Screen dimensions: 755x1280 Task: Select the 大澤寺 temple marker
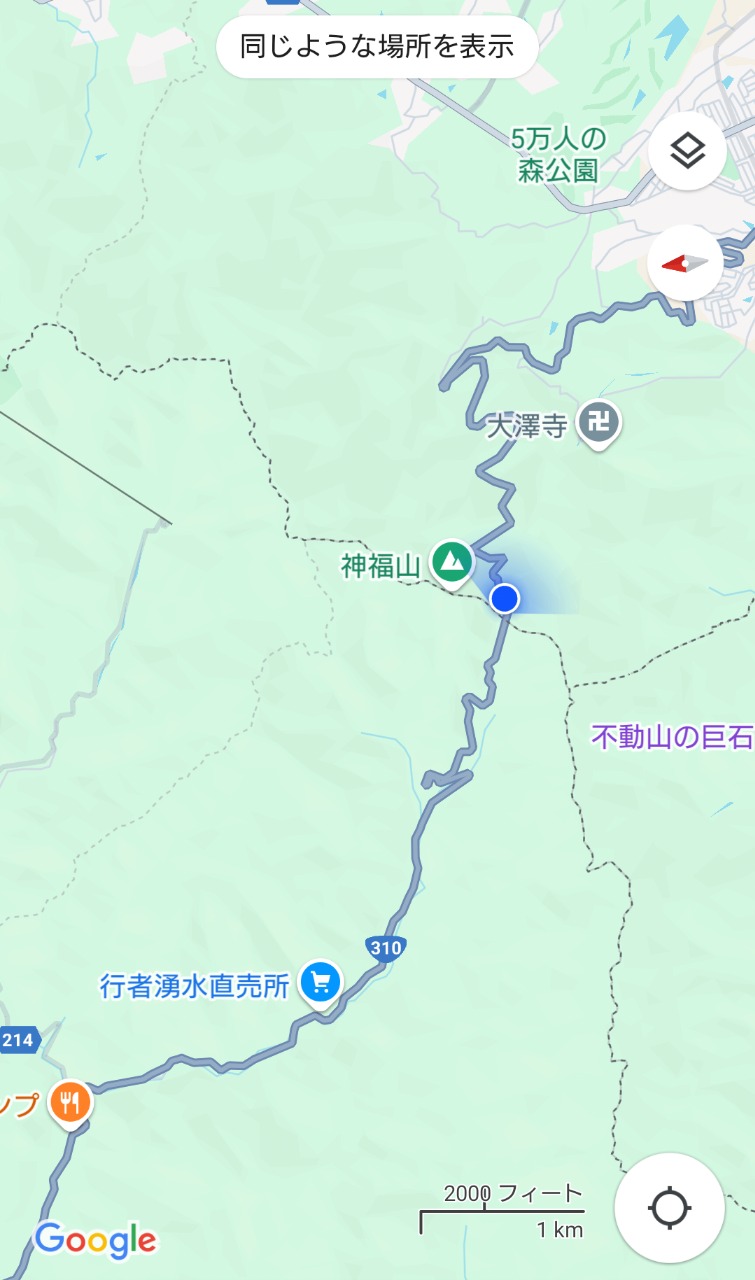tap(599, 424)
